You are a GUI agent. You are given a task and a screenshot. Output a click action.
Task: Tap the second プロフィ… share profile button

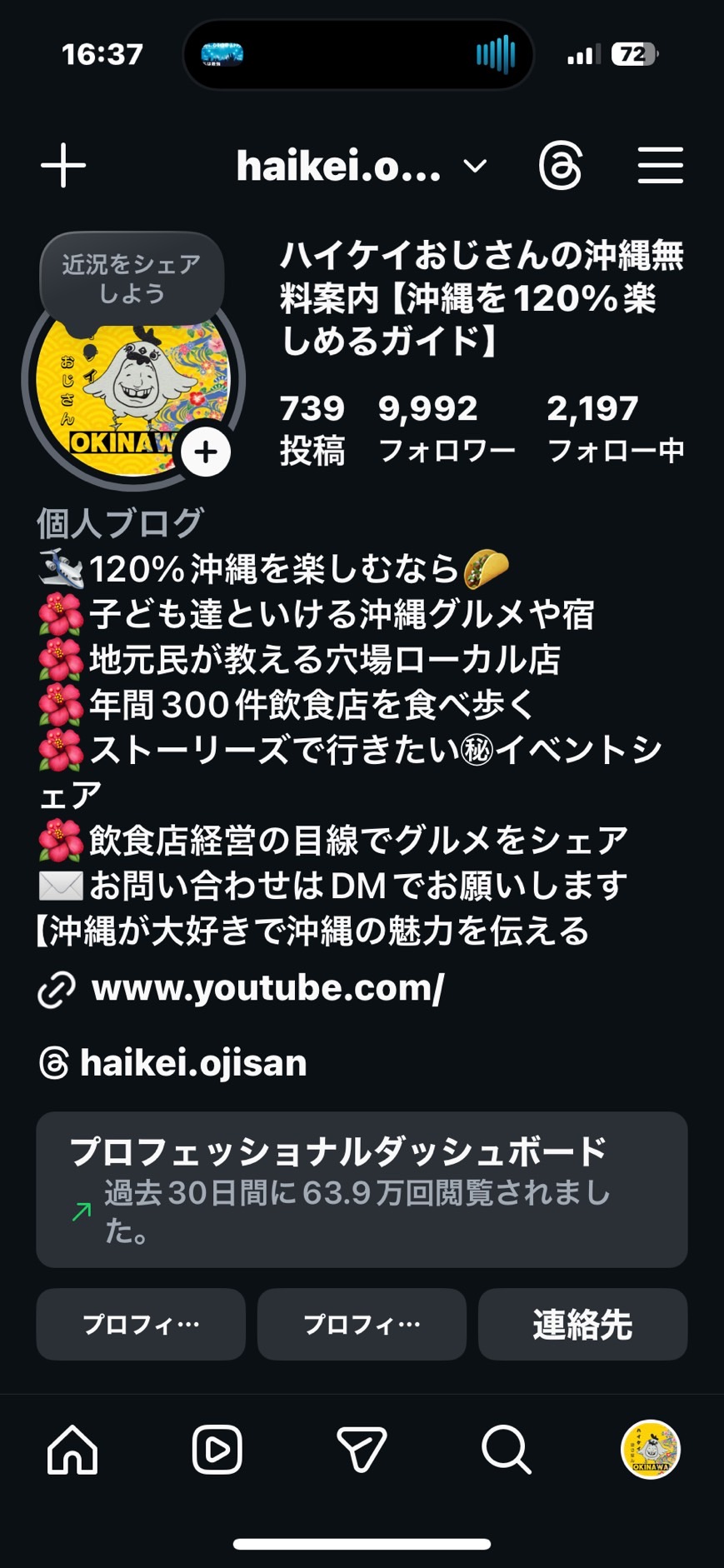(x=362, y=1324)
